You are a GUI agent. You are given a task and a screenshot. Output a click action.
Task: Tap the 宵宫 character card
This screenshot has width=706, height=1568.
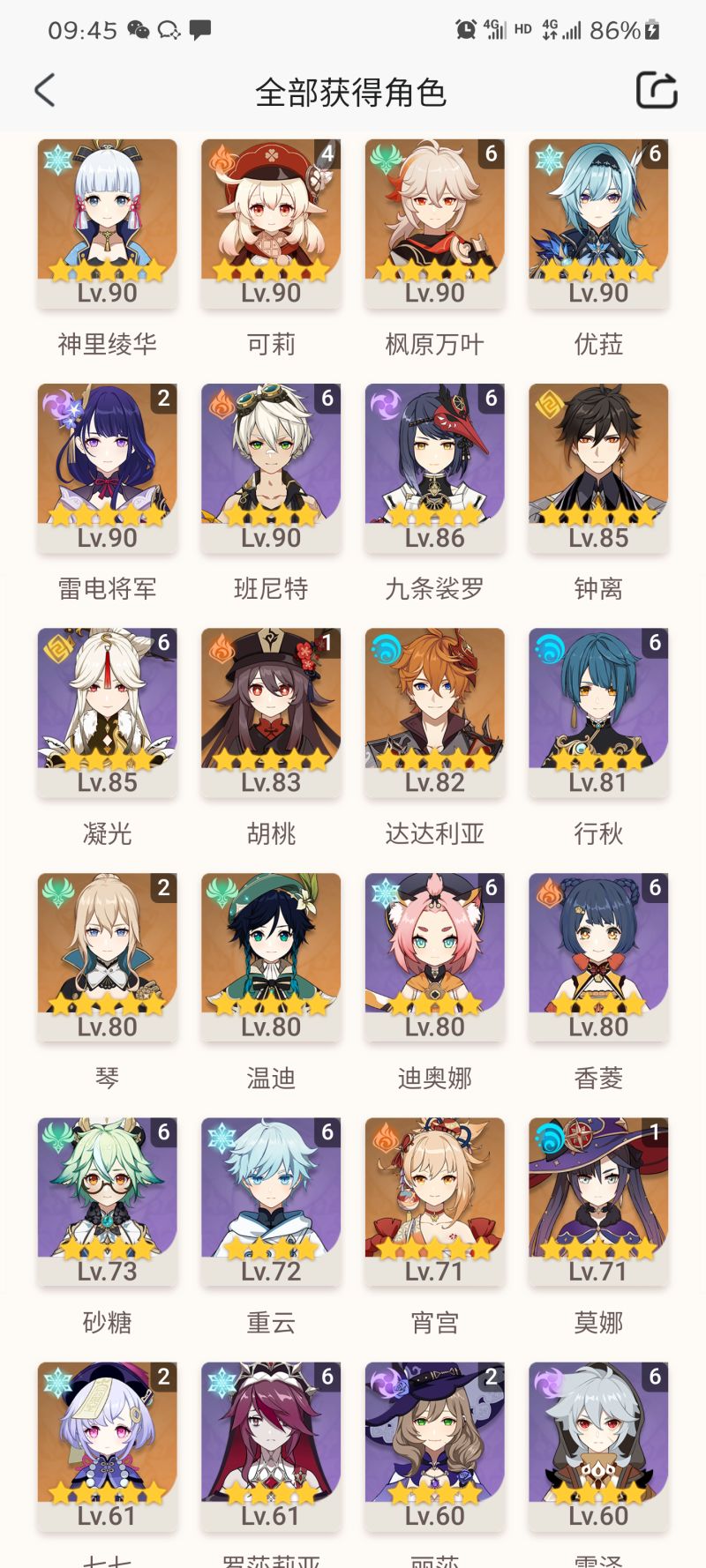point(434,1201)
